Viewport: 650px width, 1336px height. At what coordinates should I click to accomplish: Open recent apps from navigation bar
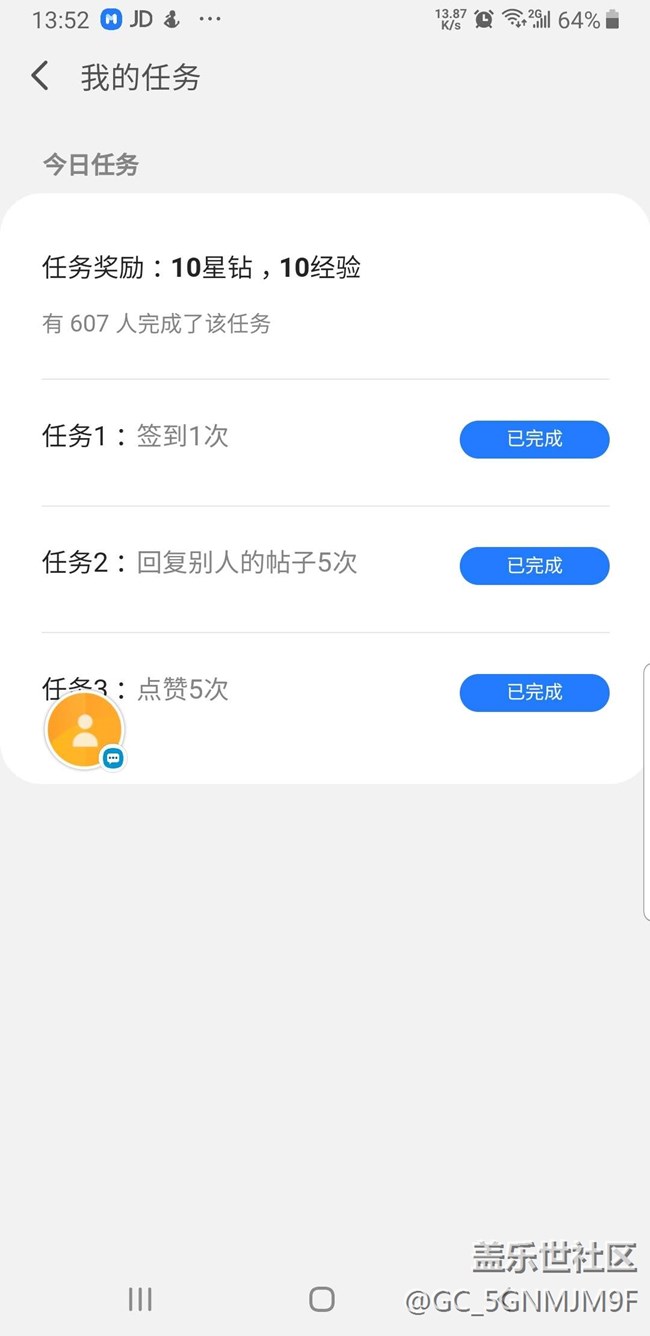(140, 1299)
